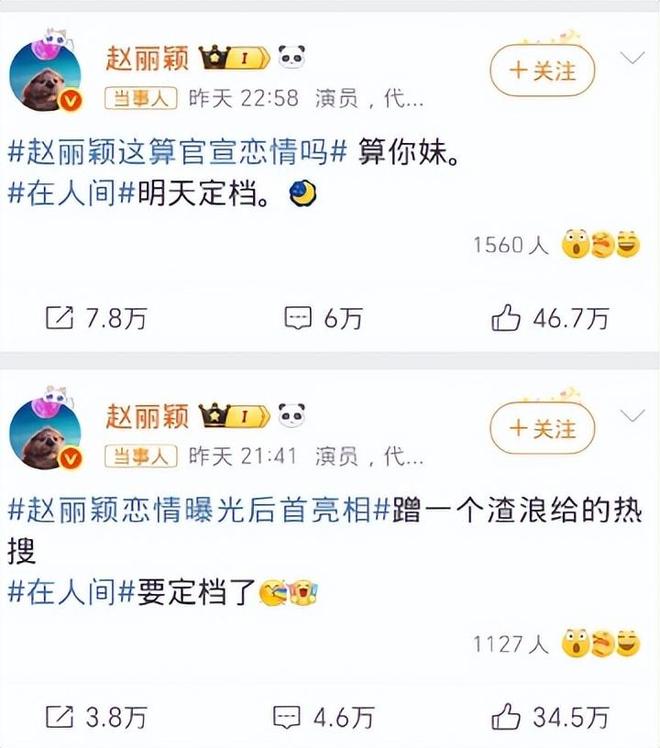Open comments on the post with 6万 comments

323,318
